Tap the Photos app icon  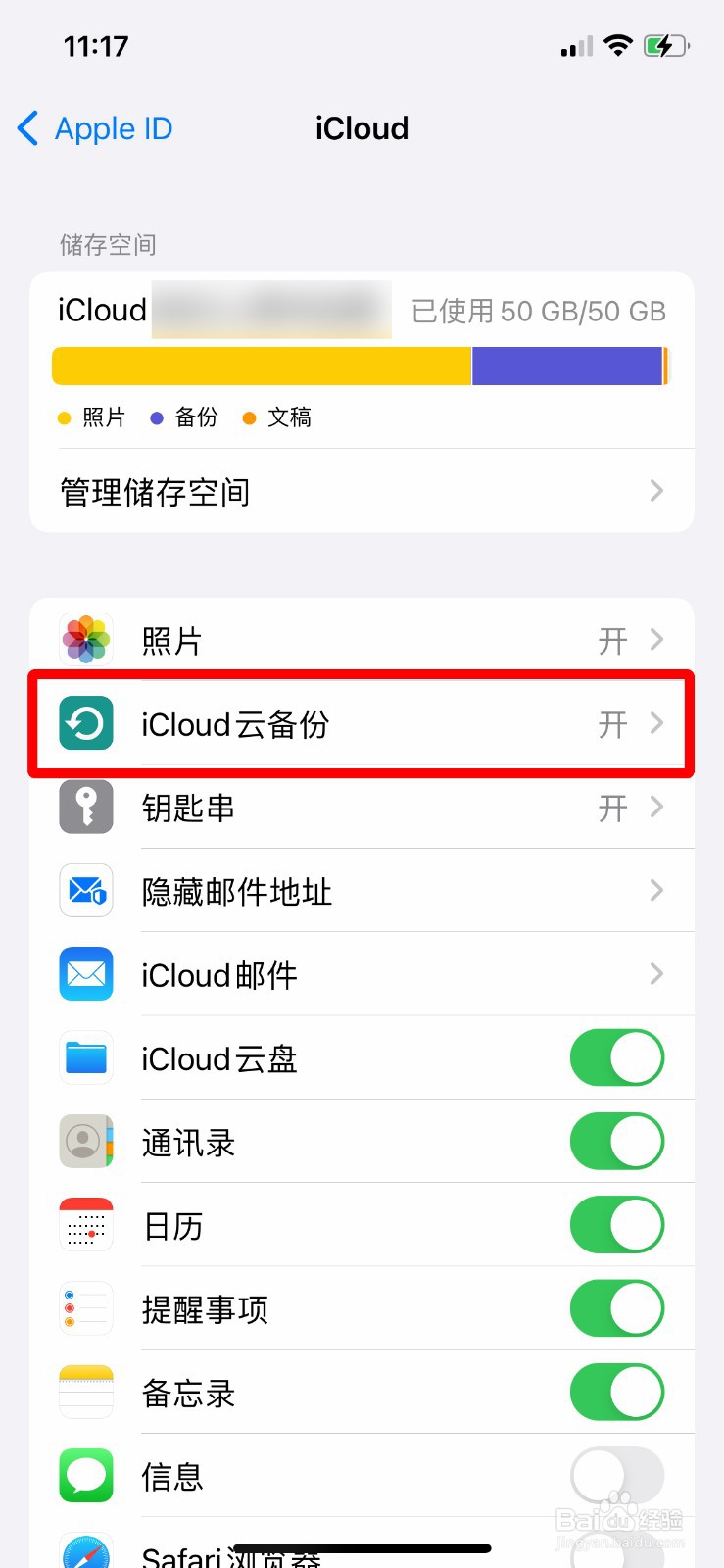tap(85, 639)
